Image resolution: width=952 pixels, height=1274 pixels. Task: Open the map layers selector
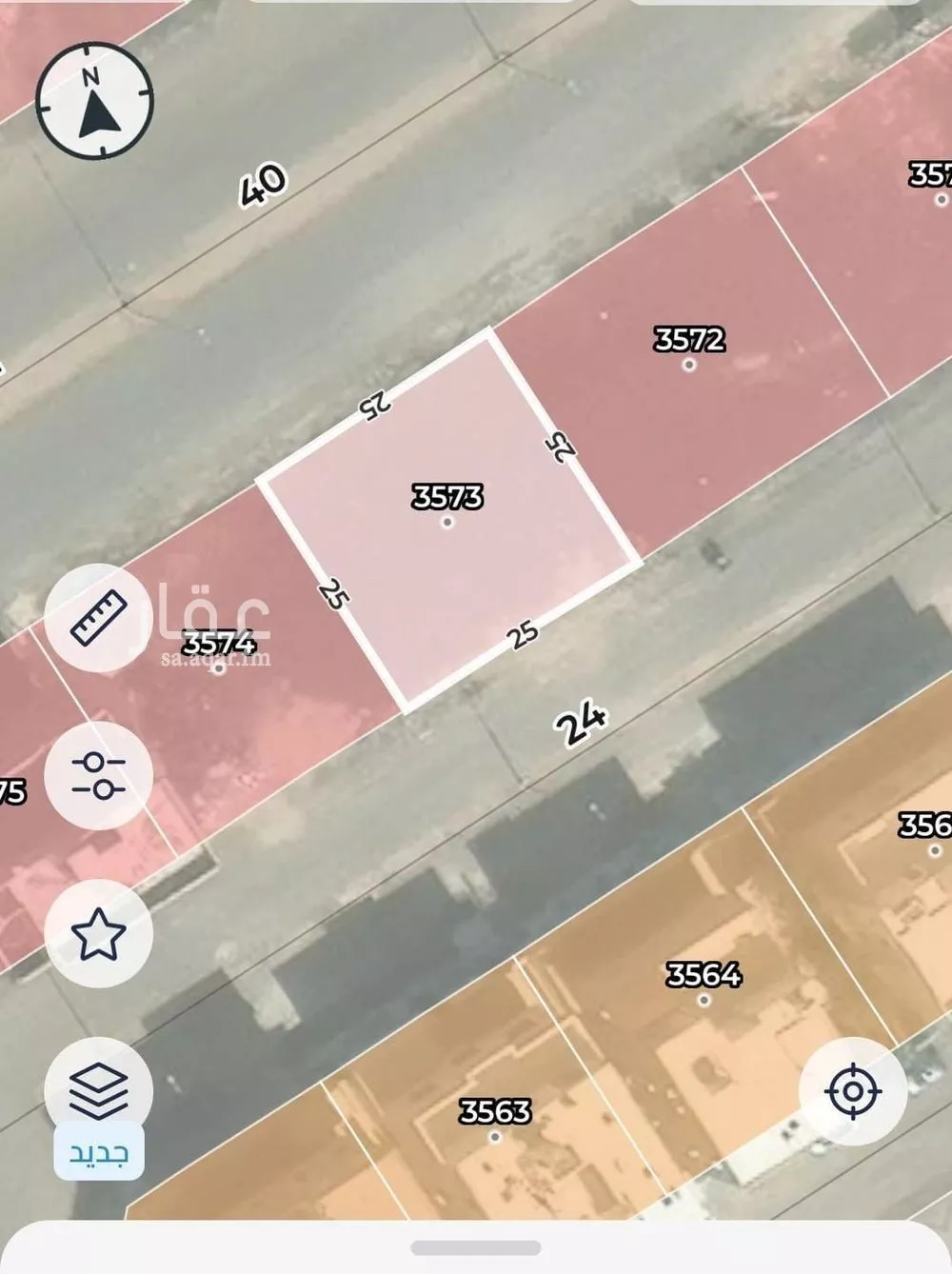[98, 1090]
